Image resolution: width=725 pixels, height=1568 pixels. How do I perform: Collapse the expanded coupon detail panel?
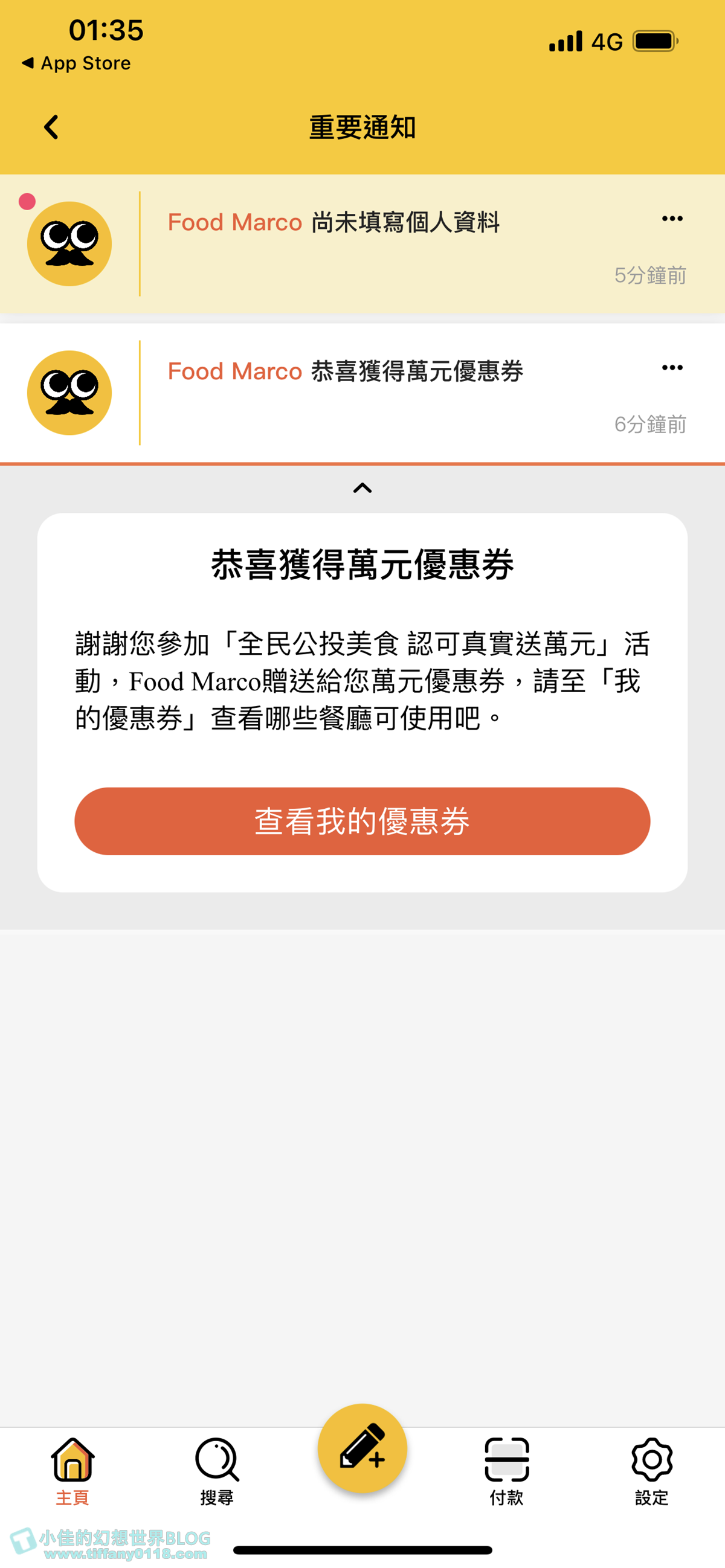click(x=362, y=487)
